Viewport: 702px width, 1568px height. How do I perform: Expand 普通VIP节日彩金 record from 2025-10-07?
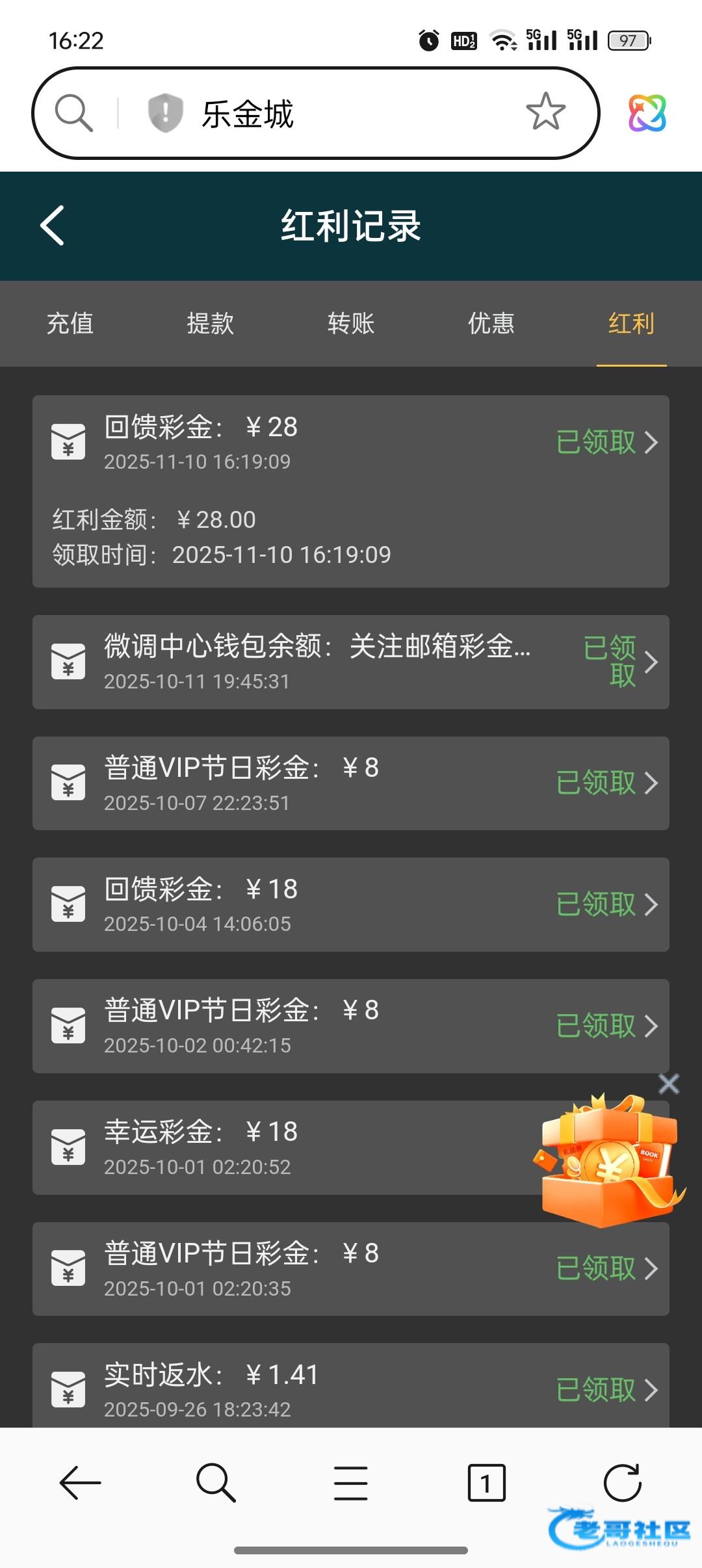tap(351, 783)
